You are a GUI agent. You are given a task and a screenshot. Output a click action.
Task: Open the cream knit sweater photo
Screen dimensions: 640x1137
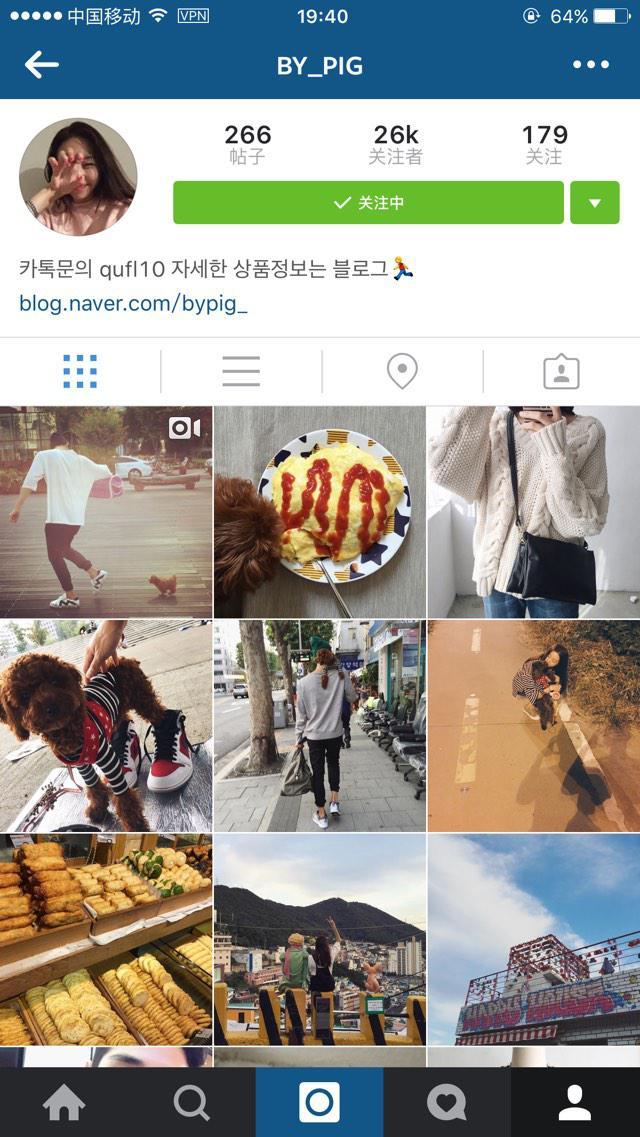[534, 512]
